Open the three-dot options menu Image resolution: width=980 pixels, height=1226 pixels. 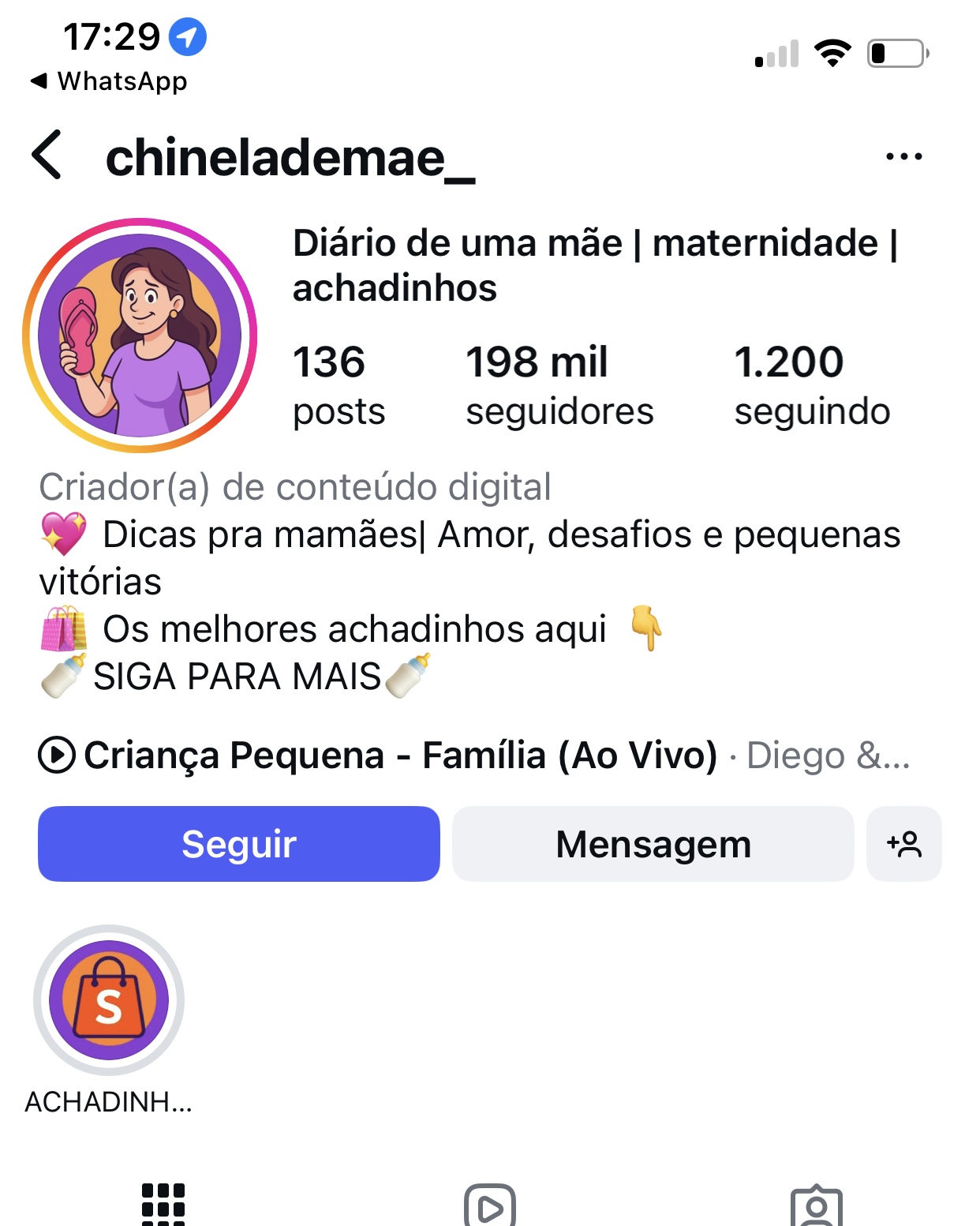pyautogui.click(x=904, y=156)
